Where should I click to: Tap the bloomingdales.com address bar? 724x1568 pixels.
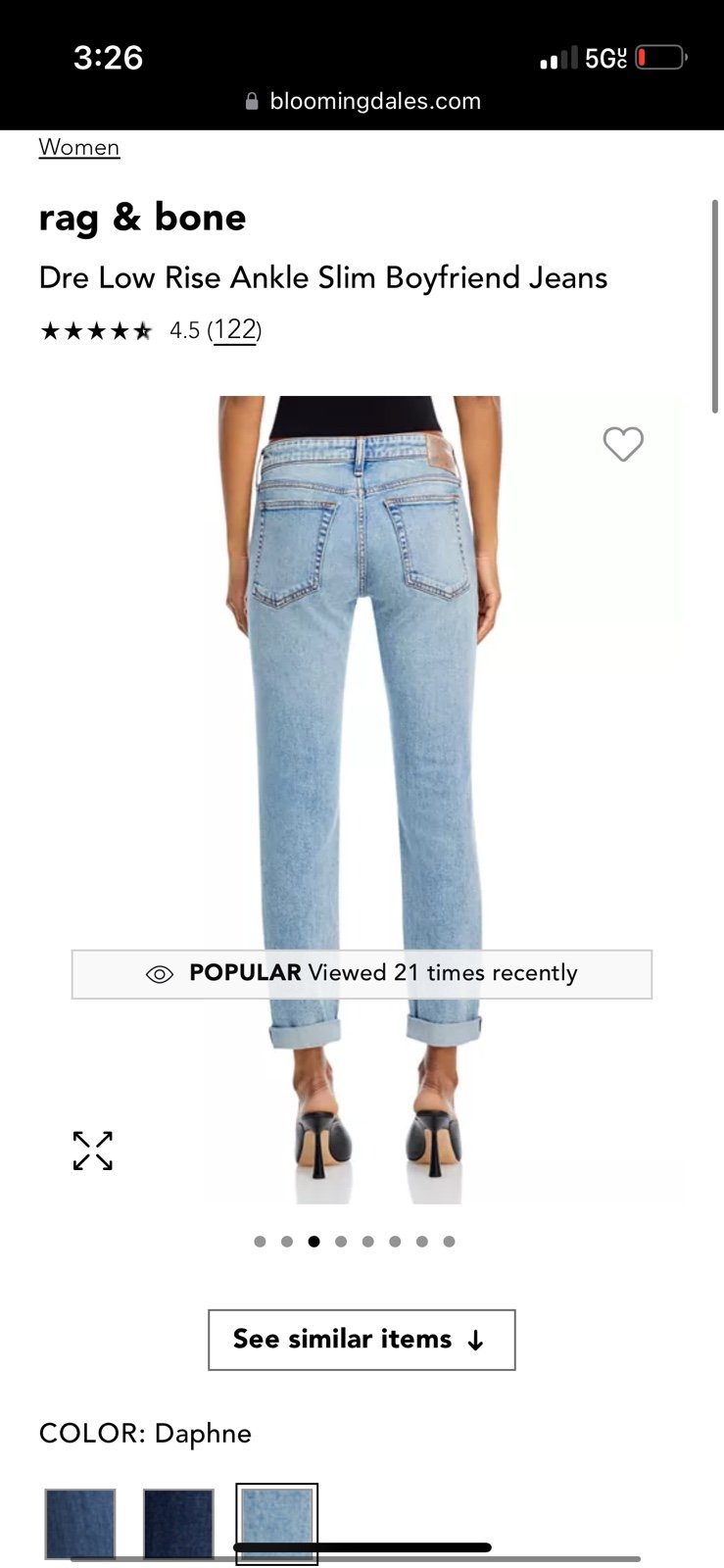point(362,101)
